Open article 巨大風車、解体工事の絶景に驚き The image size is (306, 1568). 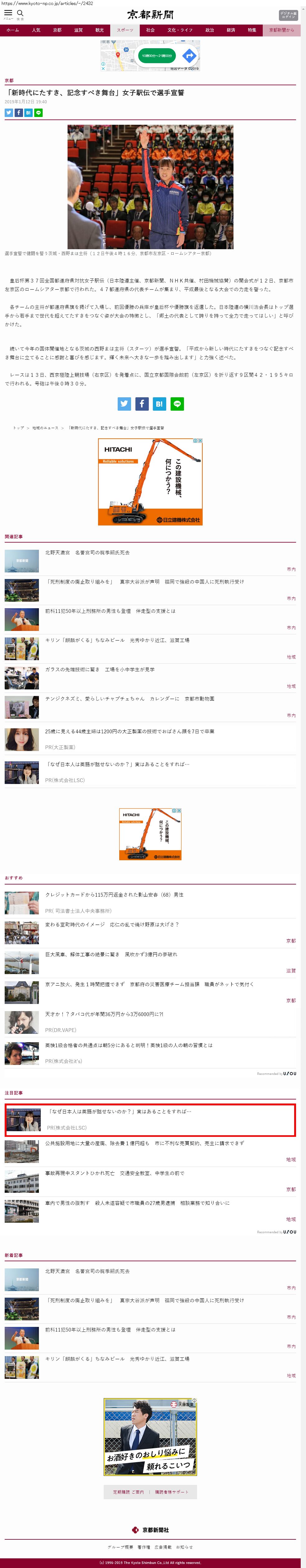tap(111, 954)
